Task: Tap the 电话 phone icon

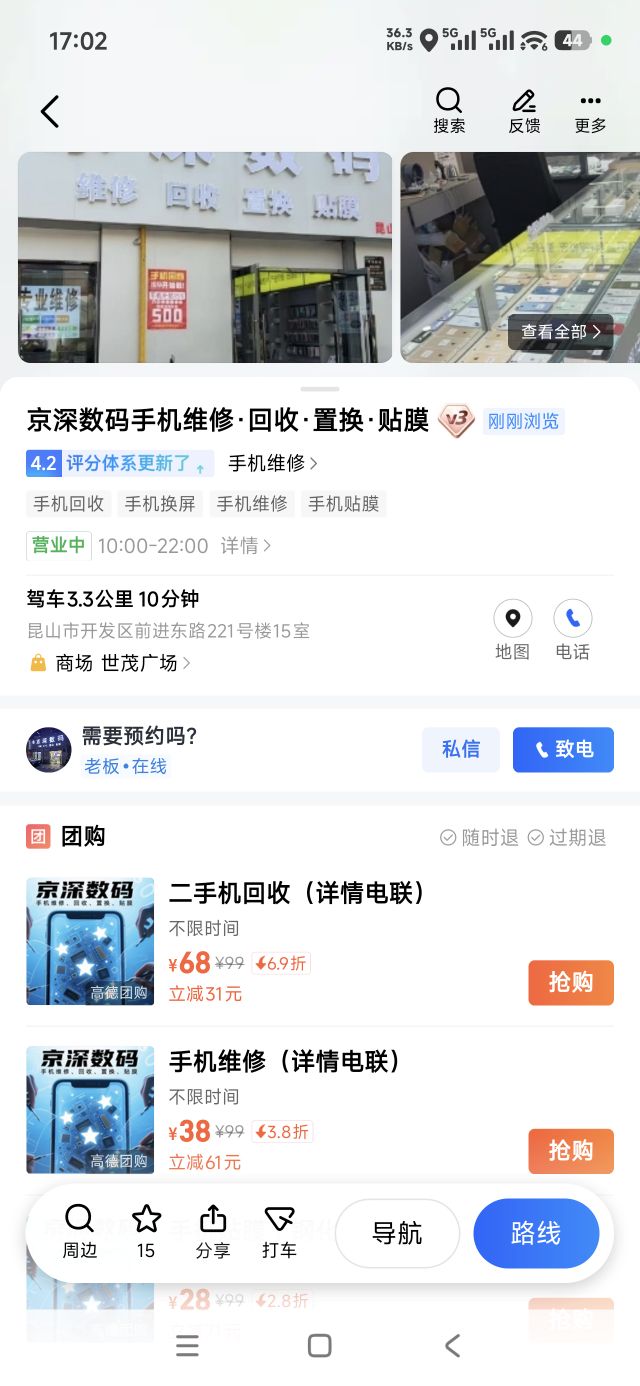Action: tap(573, 630)
